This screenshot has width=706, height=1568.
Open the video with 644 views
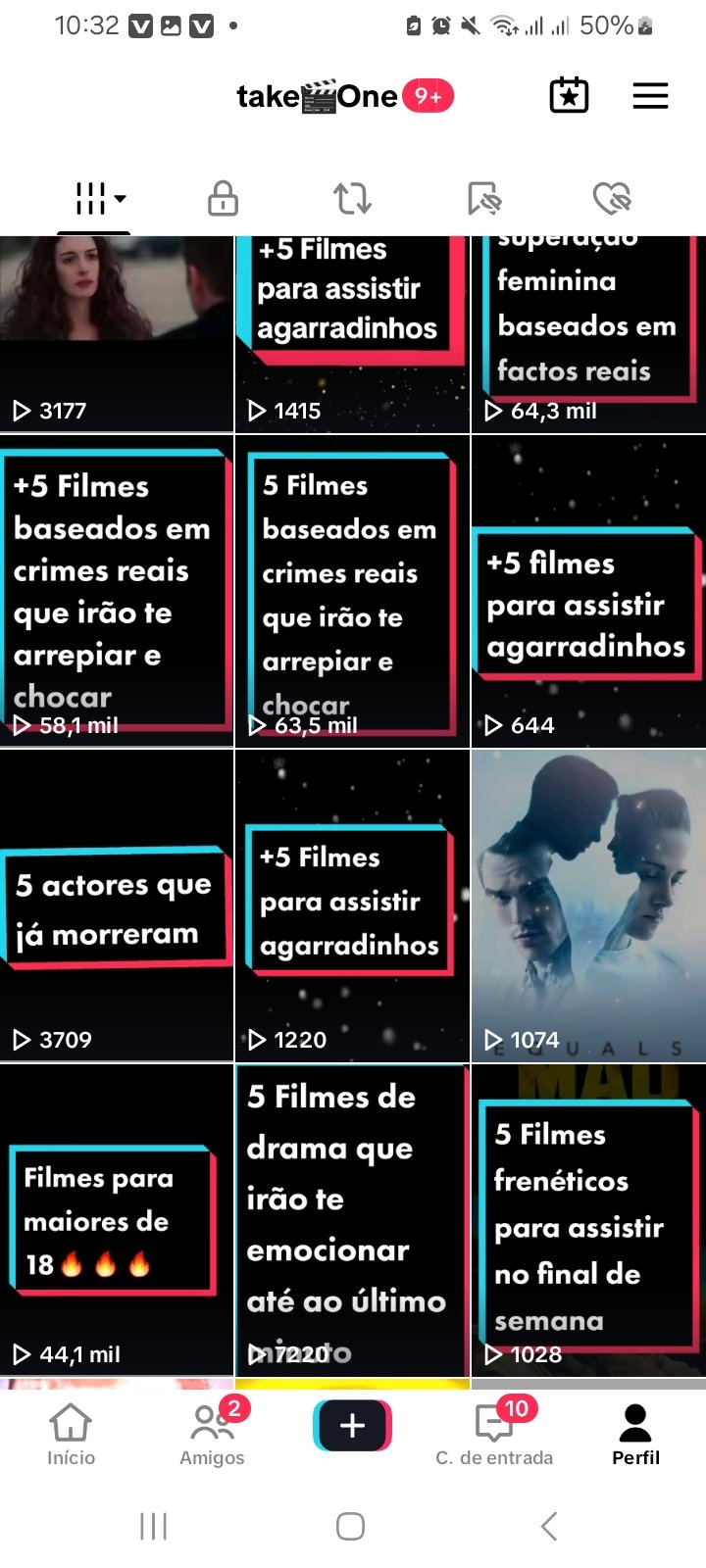tap(588, 591)
